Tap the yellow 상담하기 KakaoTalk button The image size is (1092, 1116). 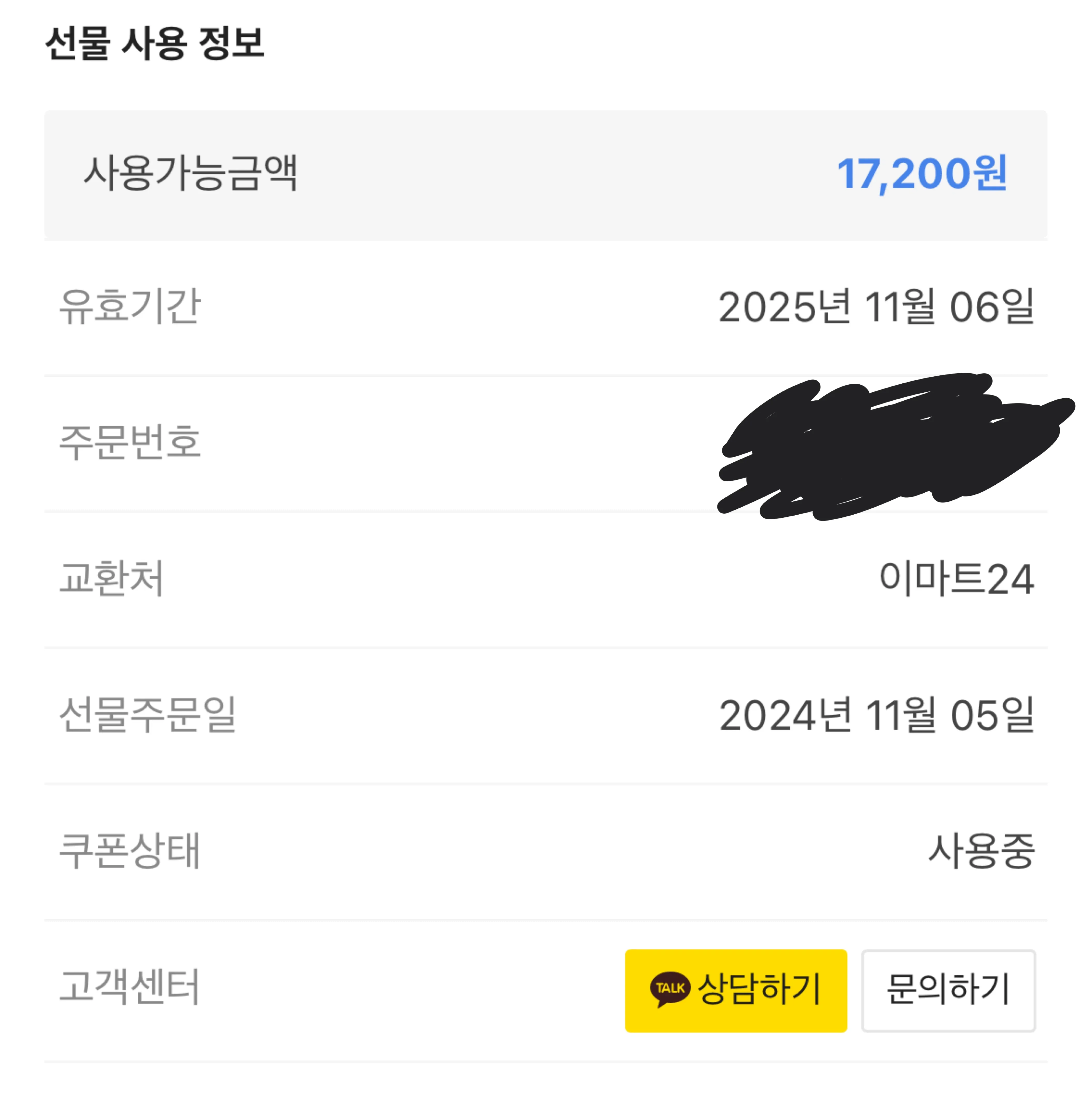pos(735,990)
